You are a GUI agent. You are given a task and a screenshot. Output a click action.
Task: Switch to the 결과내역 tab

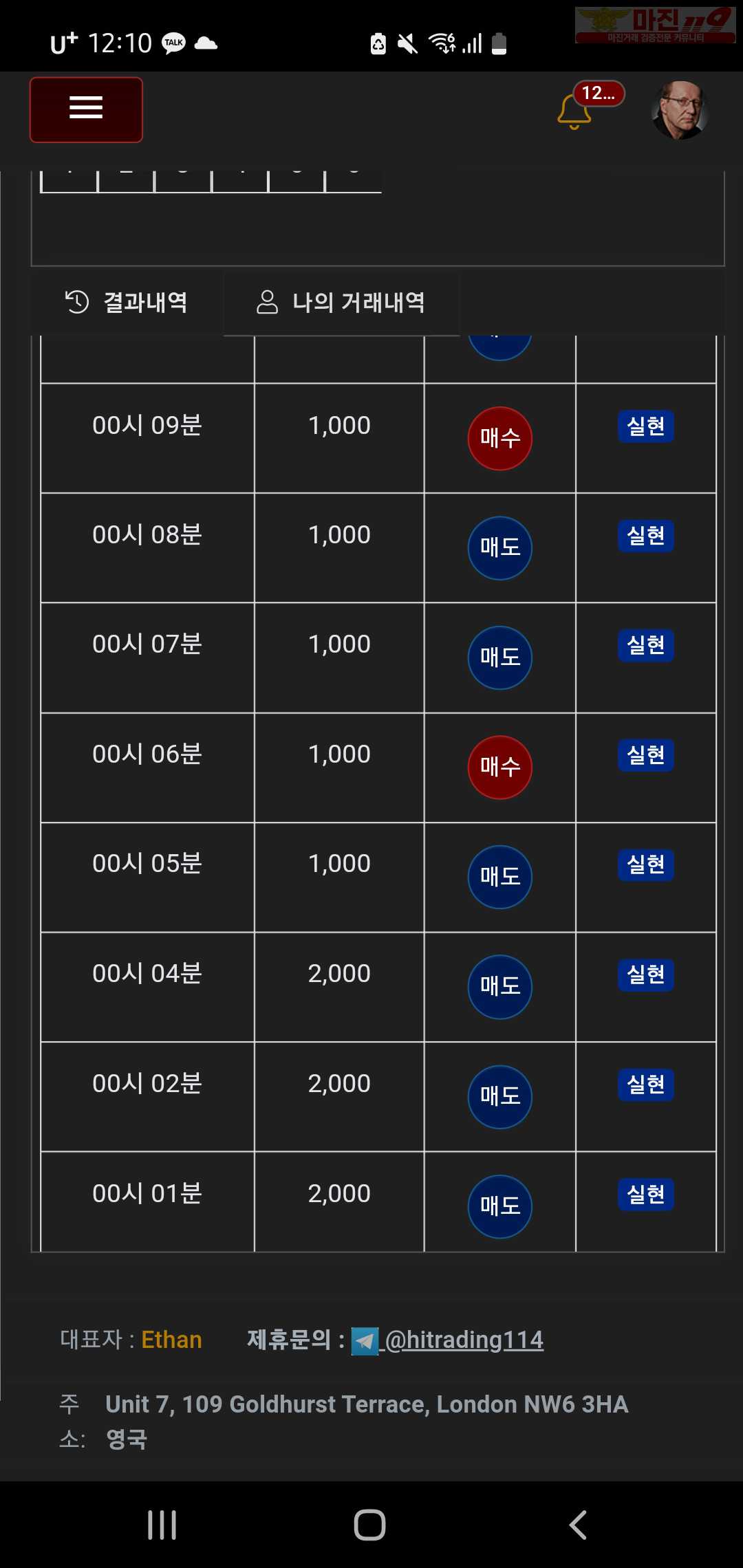click(127, 303)
